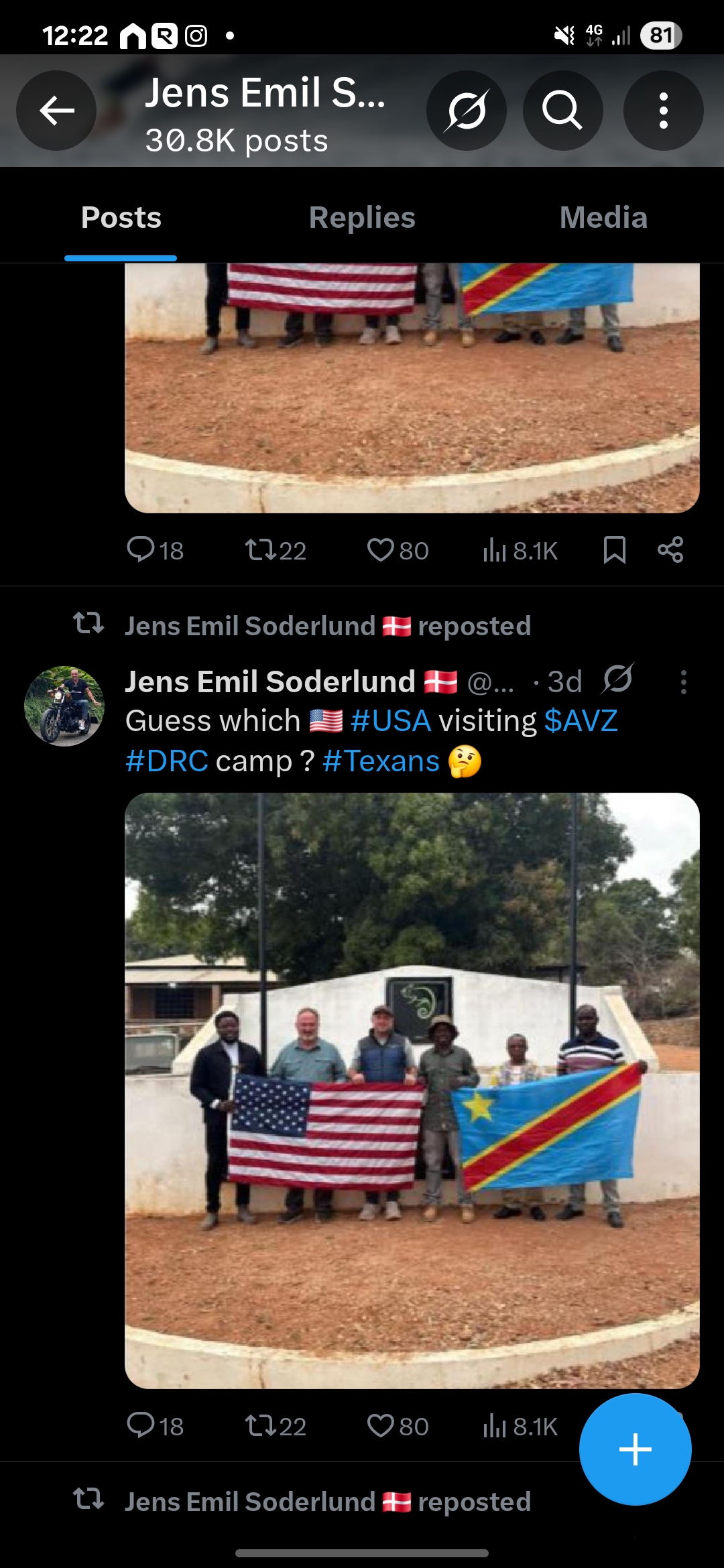Open the $AVZ cashtag
This screenshot has width=724, height=1568.
tap(581, 721)
